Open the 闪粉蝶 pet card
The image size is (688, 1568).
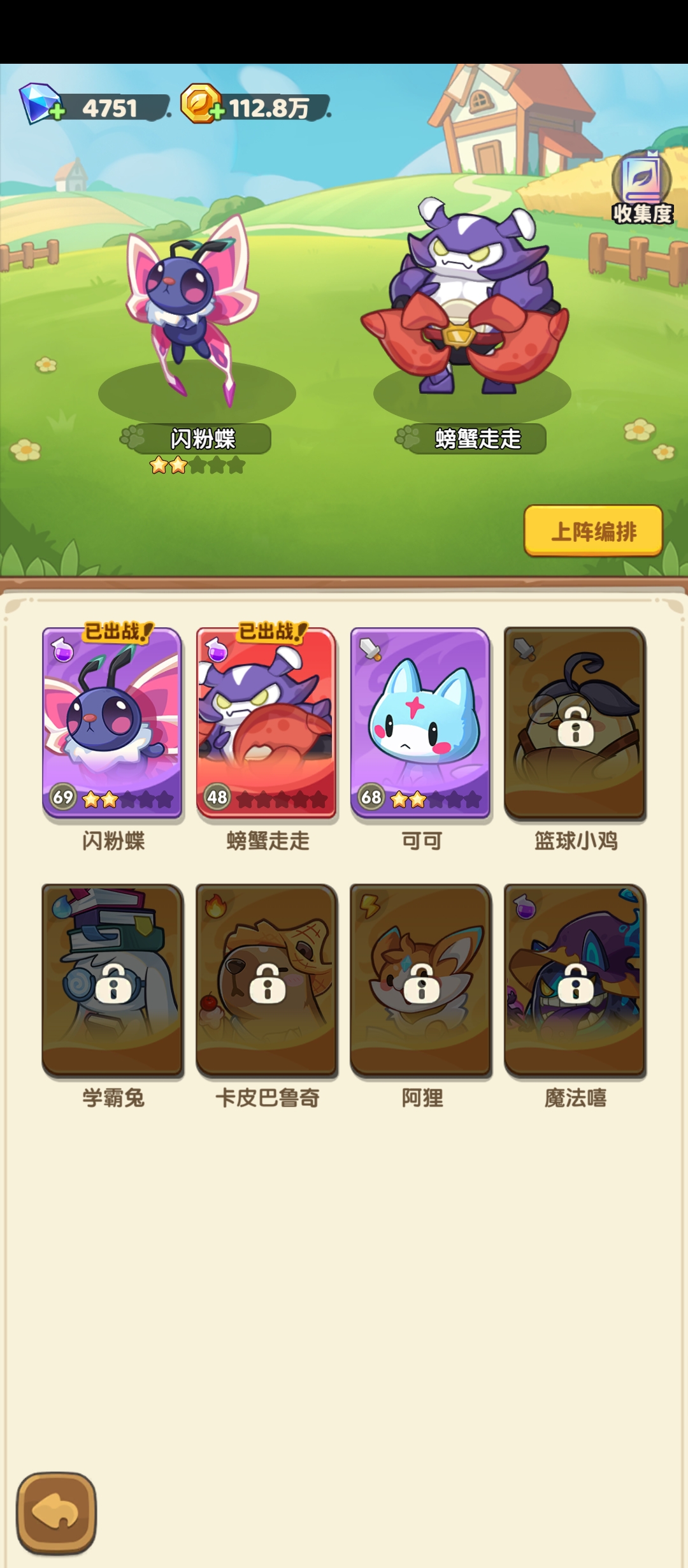click(x=112, y=723)
